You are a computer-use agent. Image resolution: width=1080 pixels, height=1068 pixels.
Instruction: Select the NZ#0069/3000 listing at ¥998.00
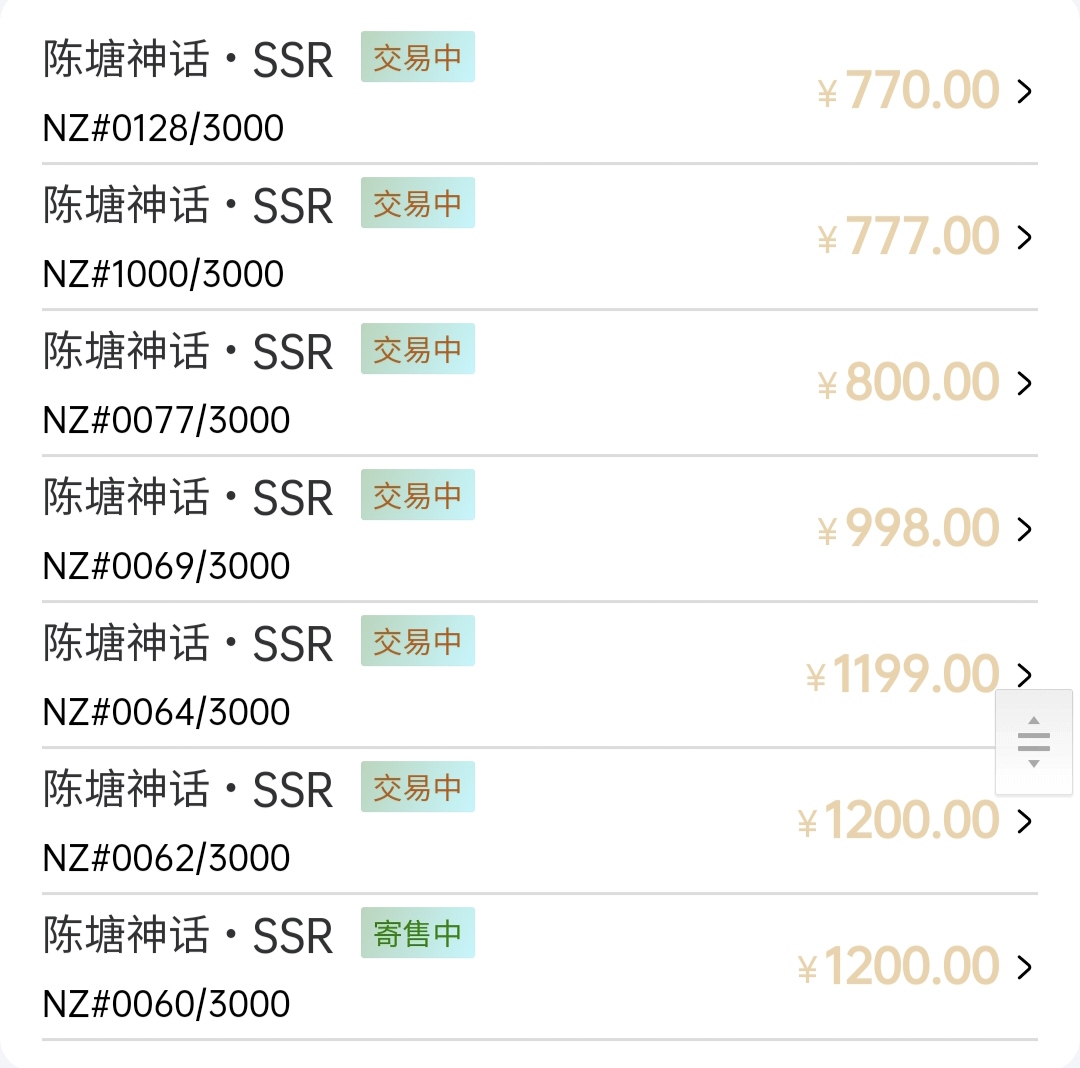[x=540, y=529]
